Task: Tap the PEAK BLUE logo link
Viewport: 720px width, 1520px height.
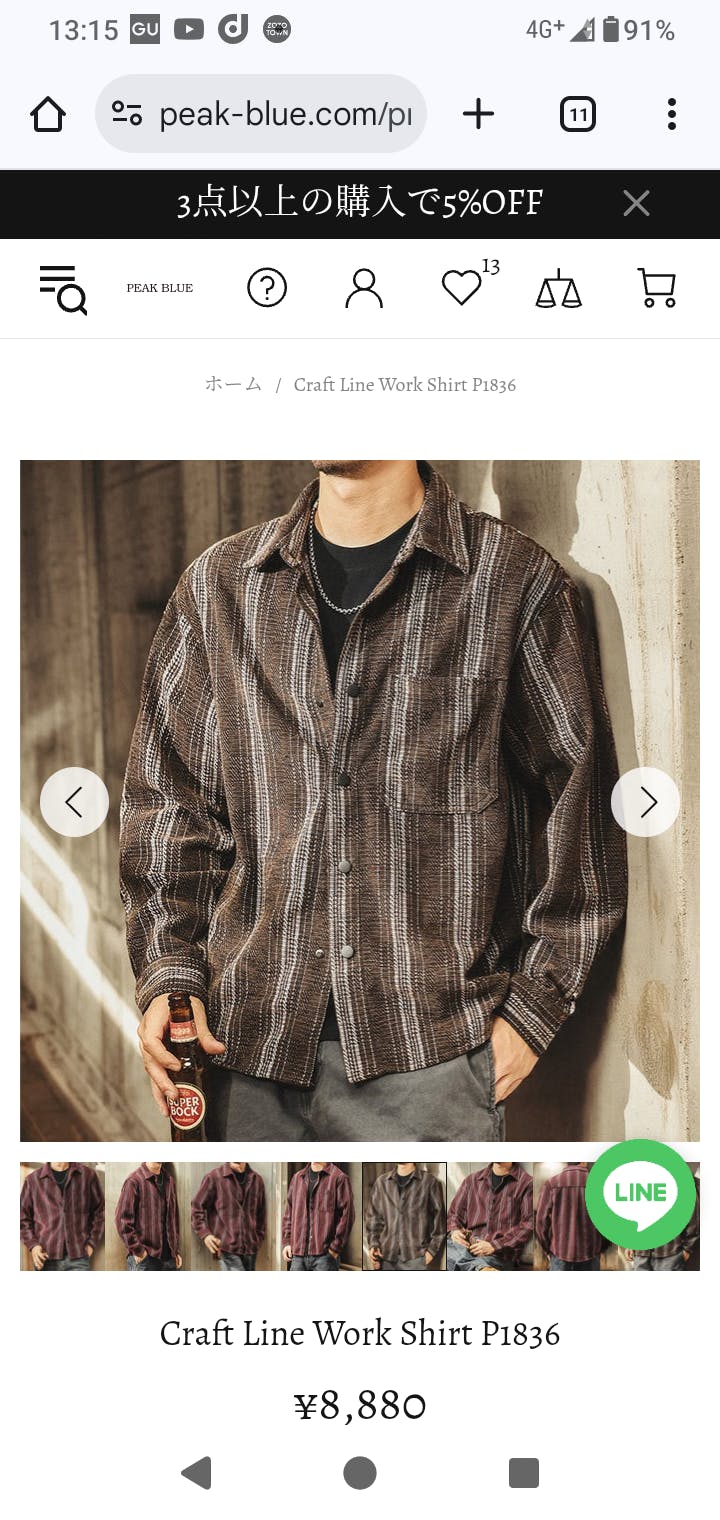Action: click(x=160, y=288)
